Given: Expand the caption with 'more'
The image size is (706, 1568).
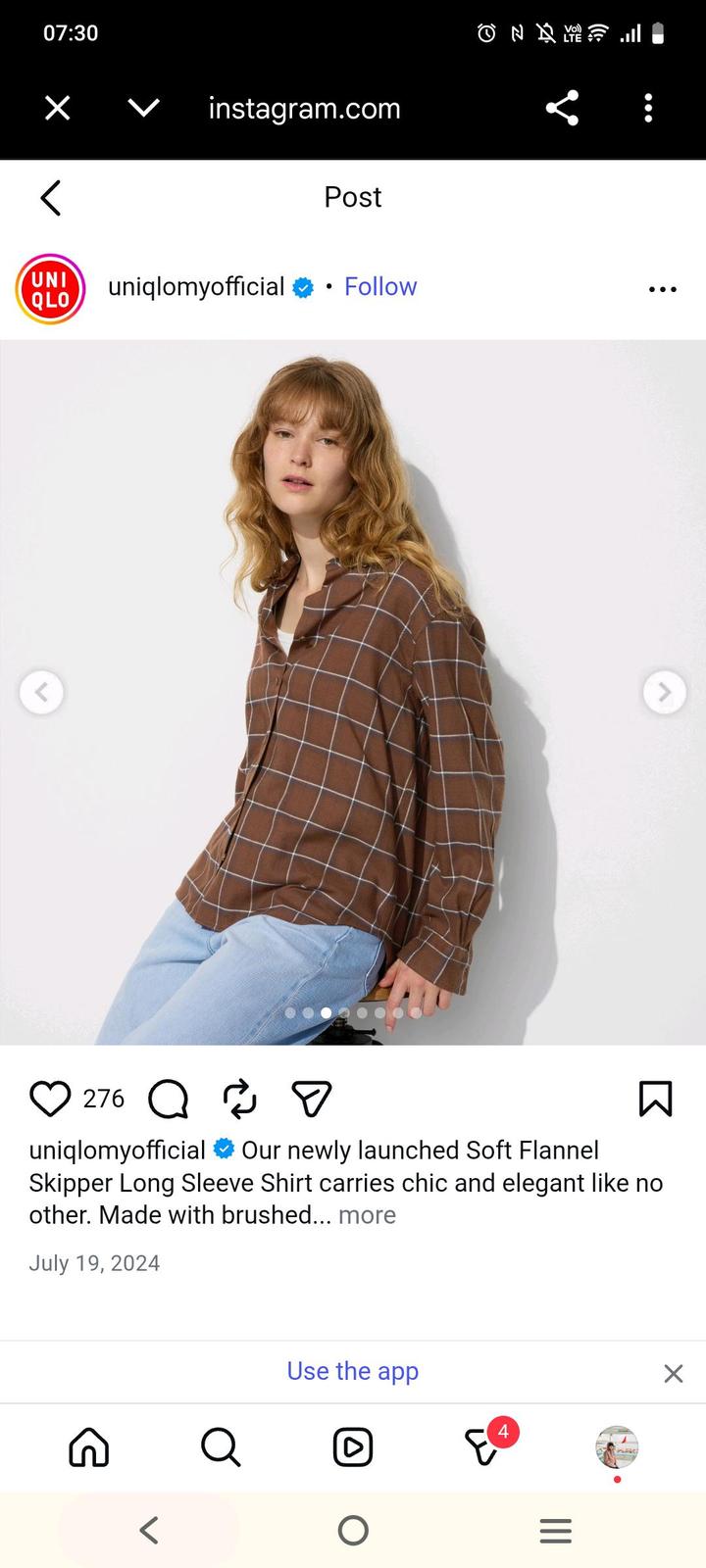Looking at the screenshot, I should [x=367, y=1215].
